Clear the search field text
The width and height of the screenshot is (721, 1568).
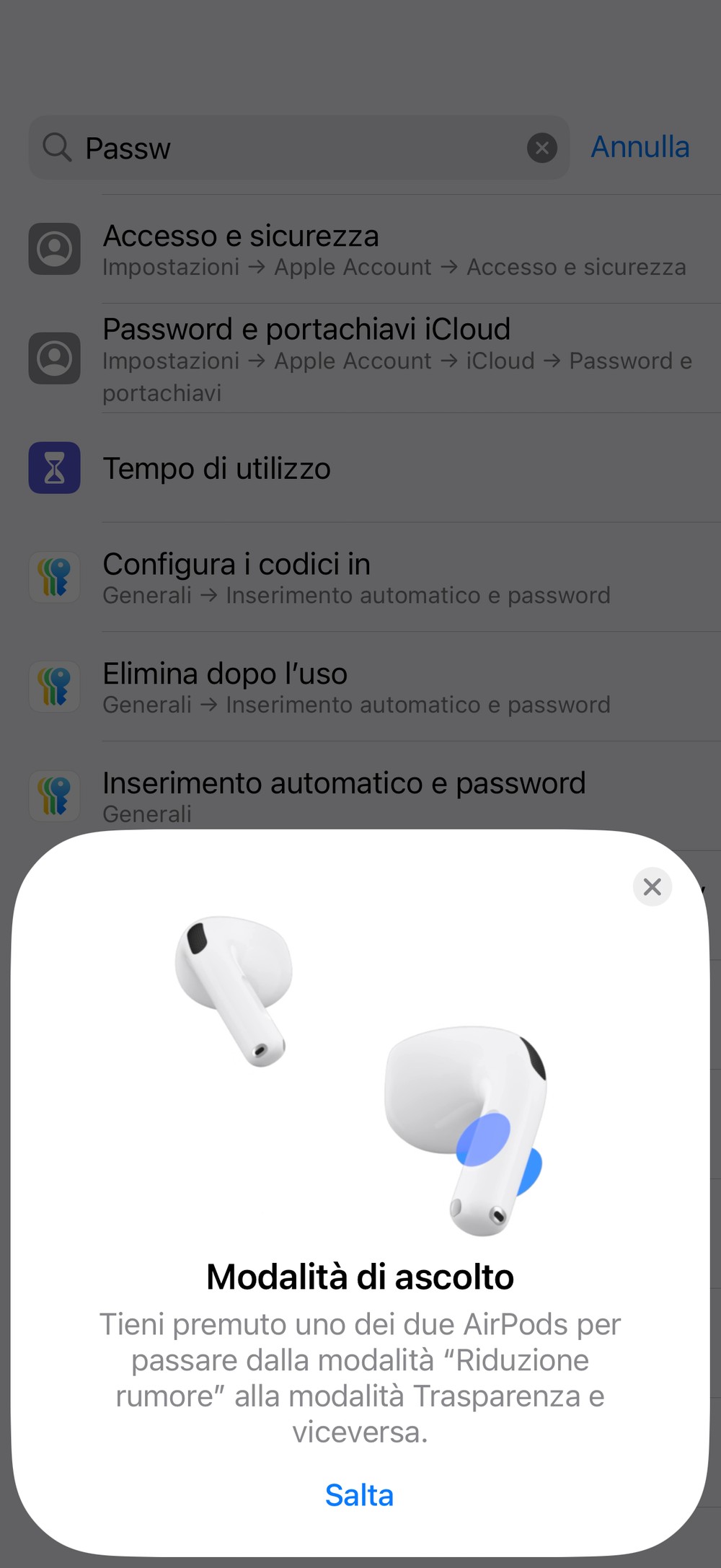(x=541, y=148)
